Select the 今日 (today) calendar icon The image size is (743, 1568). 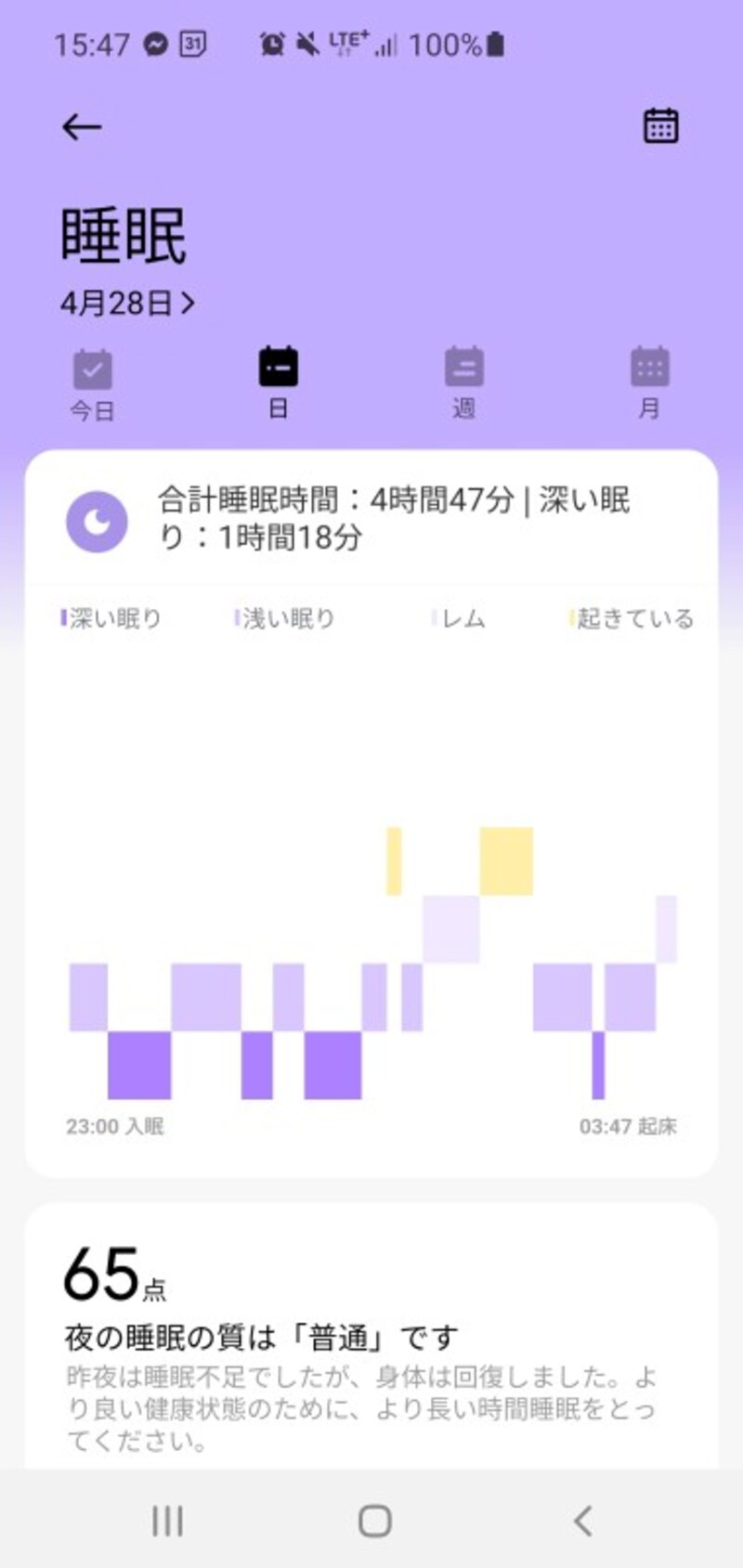(92, 378)
